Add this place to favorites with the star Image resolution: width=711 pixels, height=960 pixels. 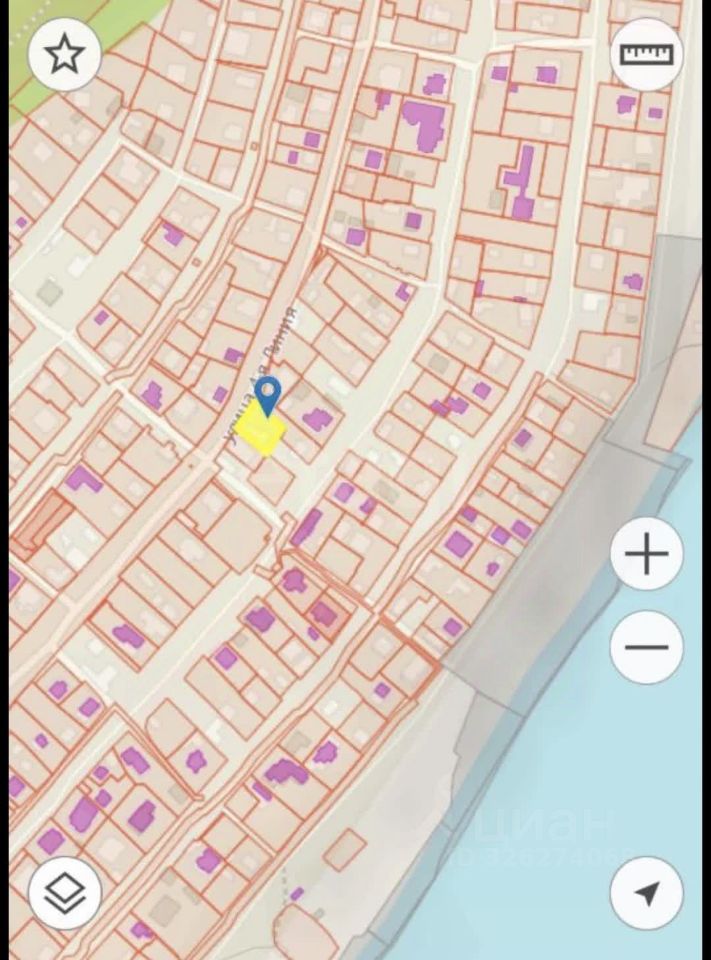click(x=65, y=55)
